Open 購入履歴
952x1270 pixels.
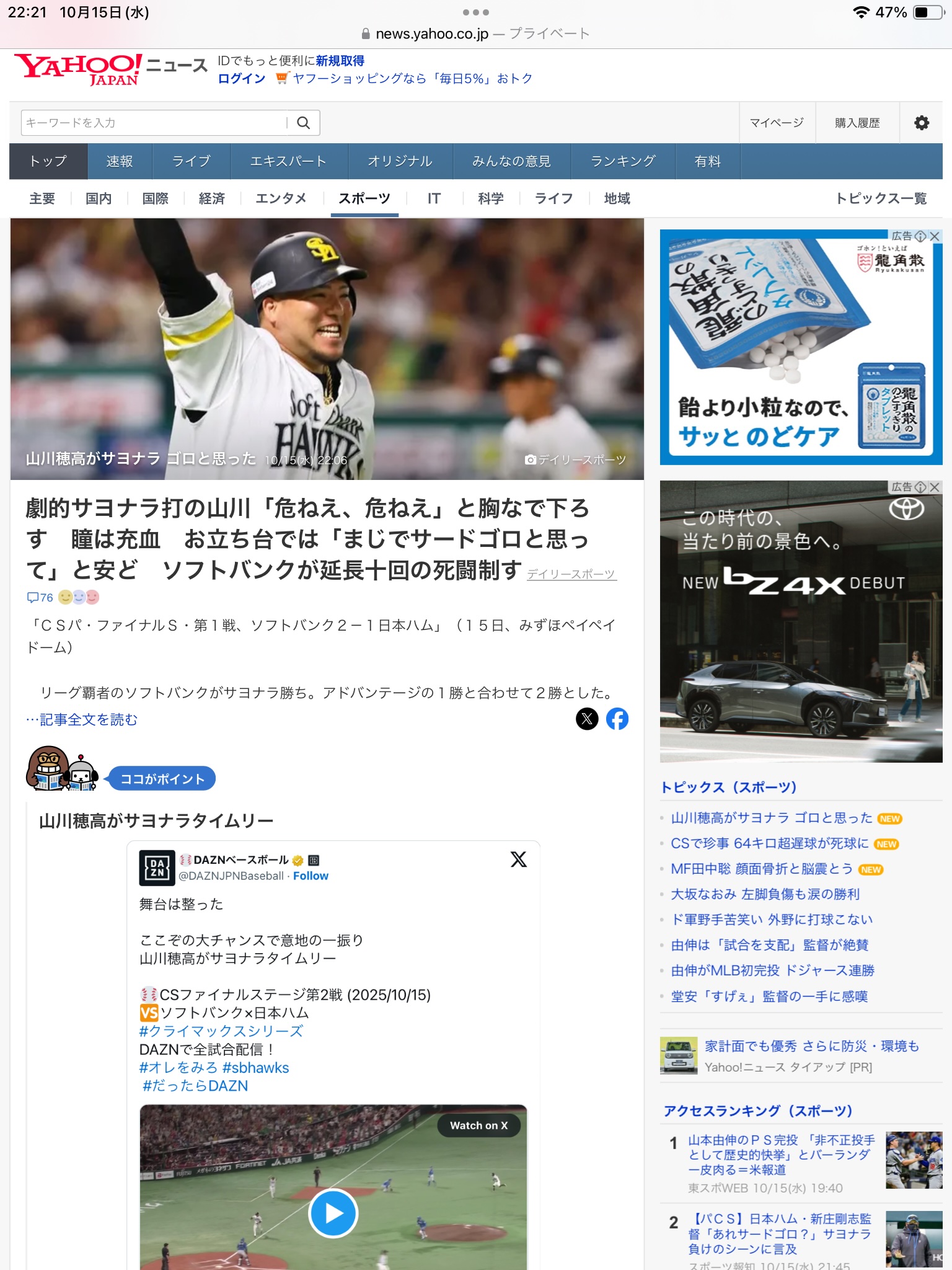(x=857, y=123)
